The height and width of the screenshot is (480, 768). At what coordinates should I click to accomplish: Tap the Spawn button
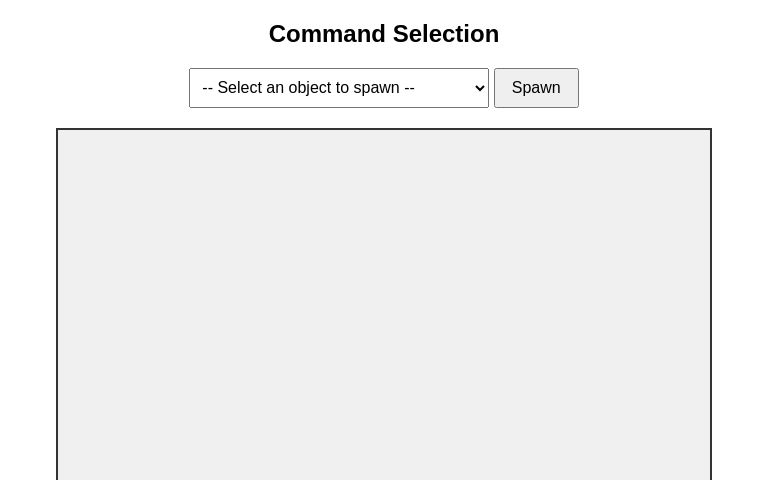point(536,88)
